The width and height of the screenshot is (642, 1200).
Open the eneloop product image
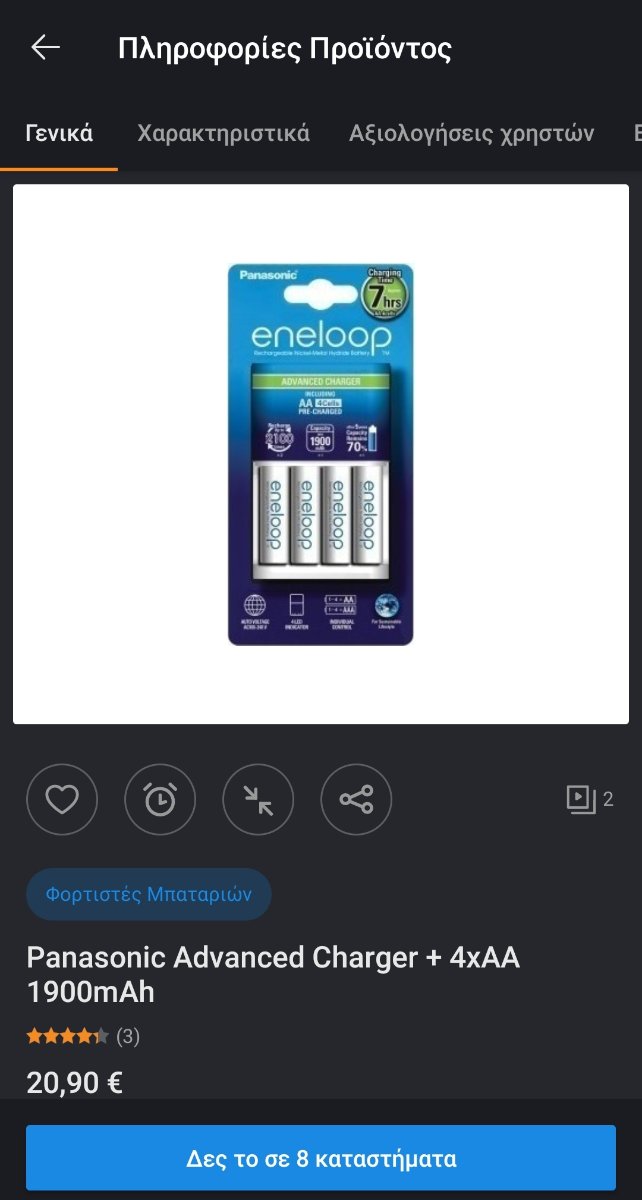pyautogui.click(x=321, y=454)
